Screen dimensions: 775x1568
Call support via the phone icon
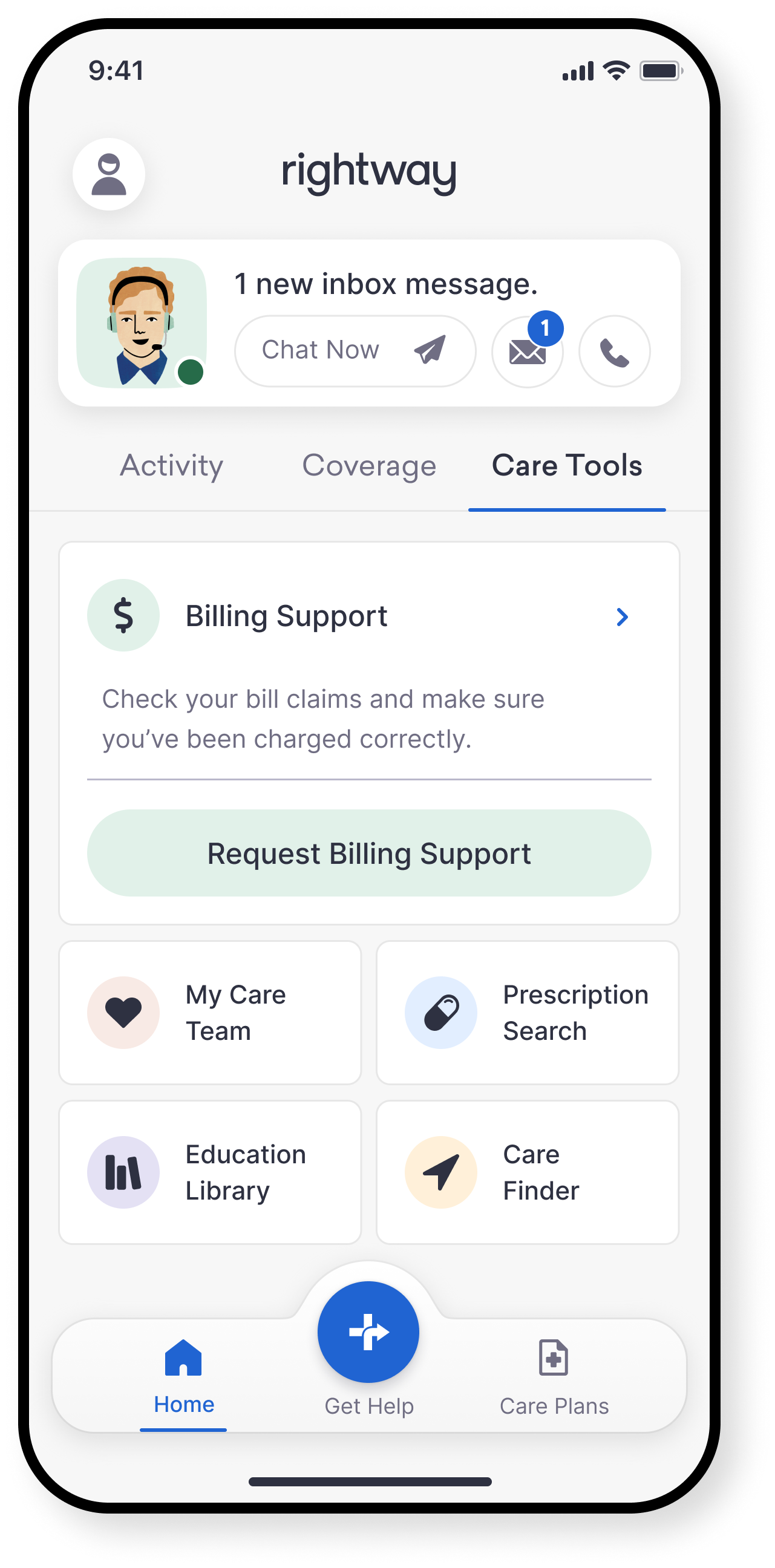click(614, 351)
